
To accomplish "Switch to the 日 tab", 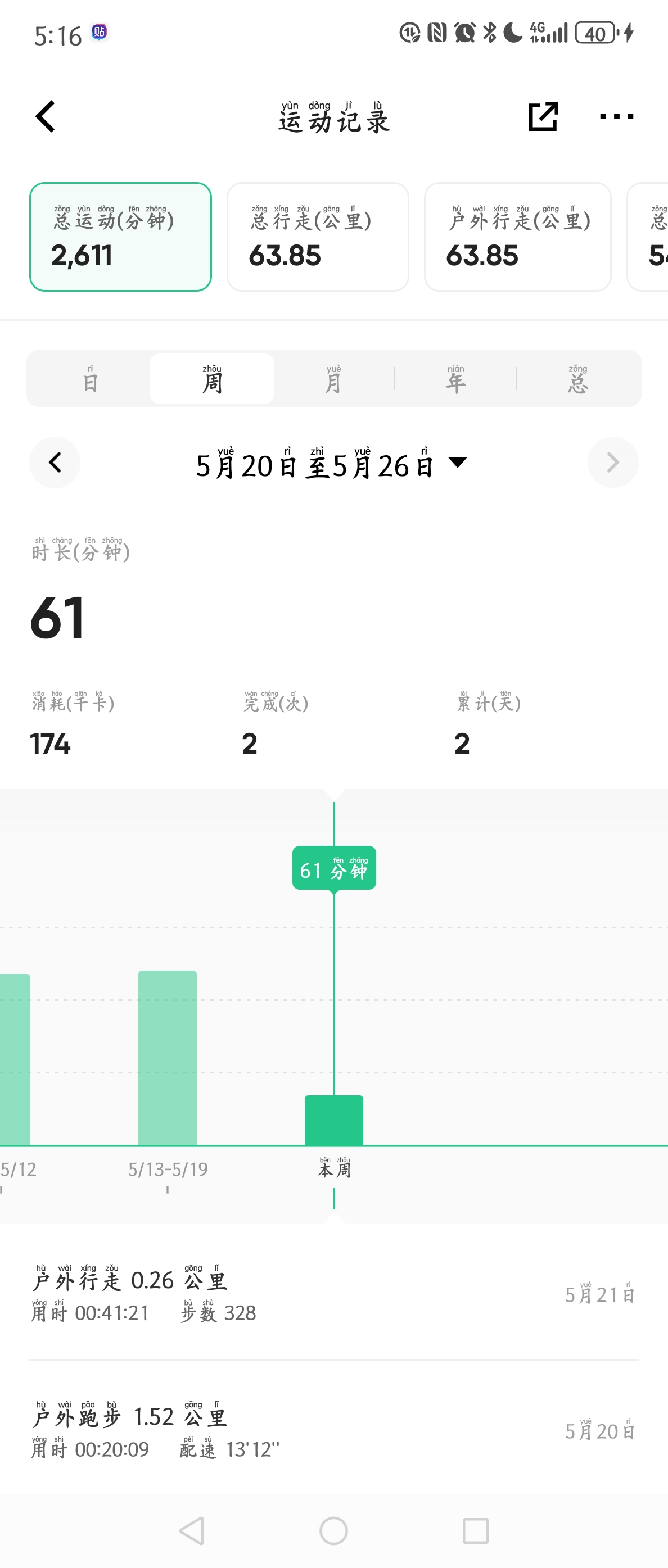I will tap(90, 379).
